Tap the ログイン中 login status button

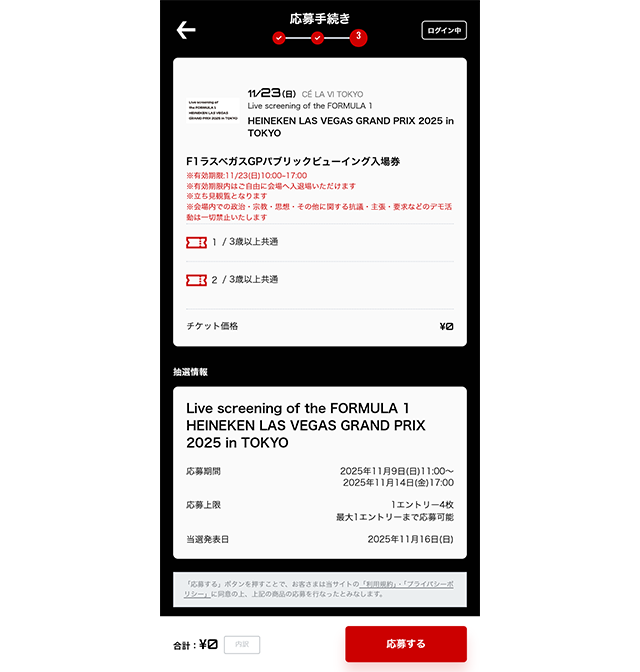click(444, 30)
